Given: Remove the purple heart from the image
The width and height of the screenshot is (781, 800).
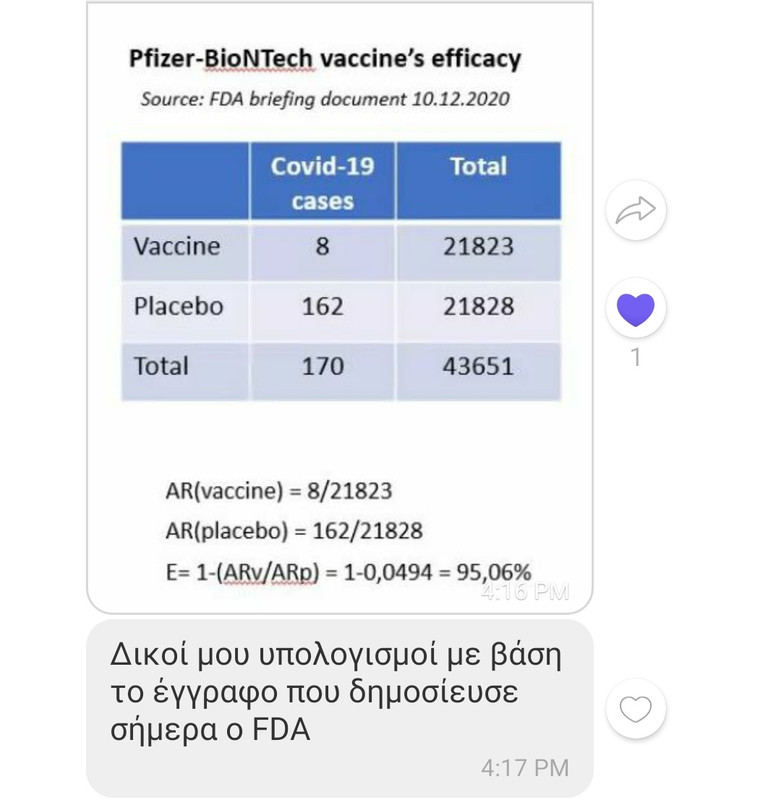Looking at the screenshot, I should pyautogui.click(x=636, y=309).
